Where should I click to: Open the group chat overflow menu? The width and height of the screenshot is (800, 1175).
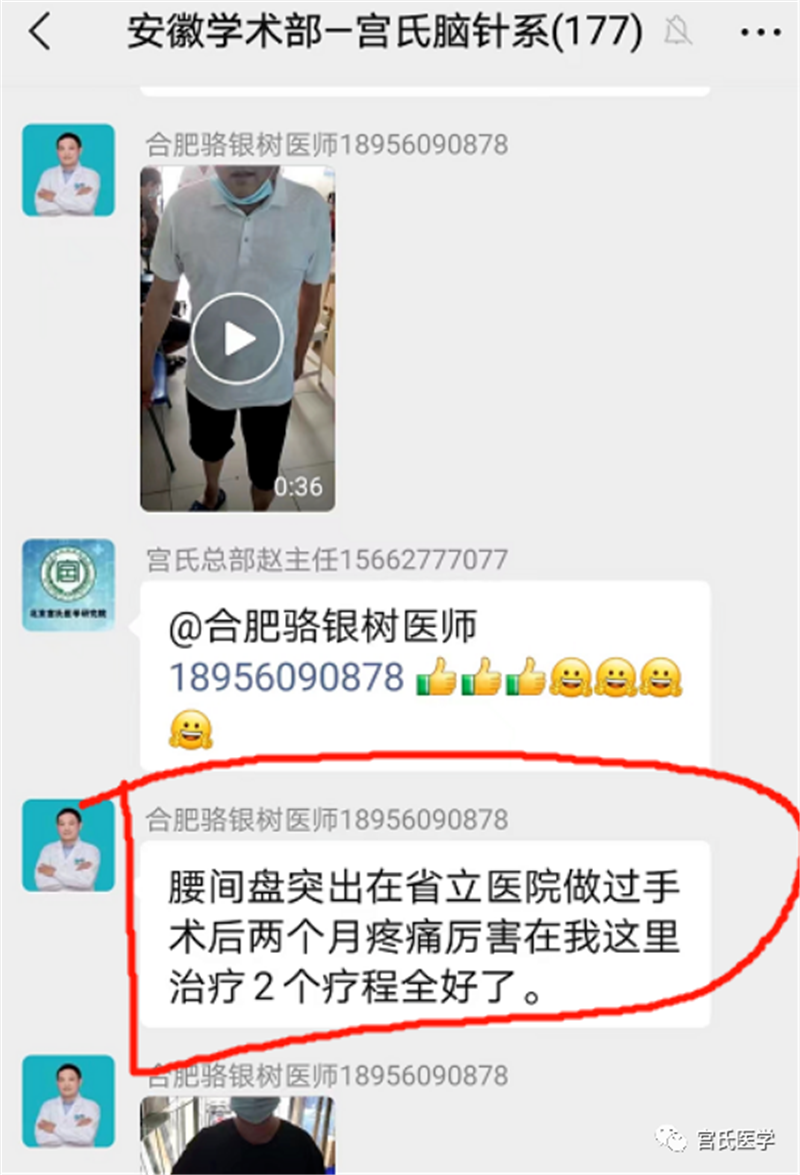tap(759, 34)
